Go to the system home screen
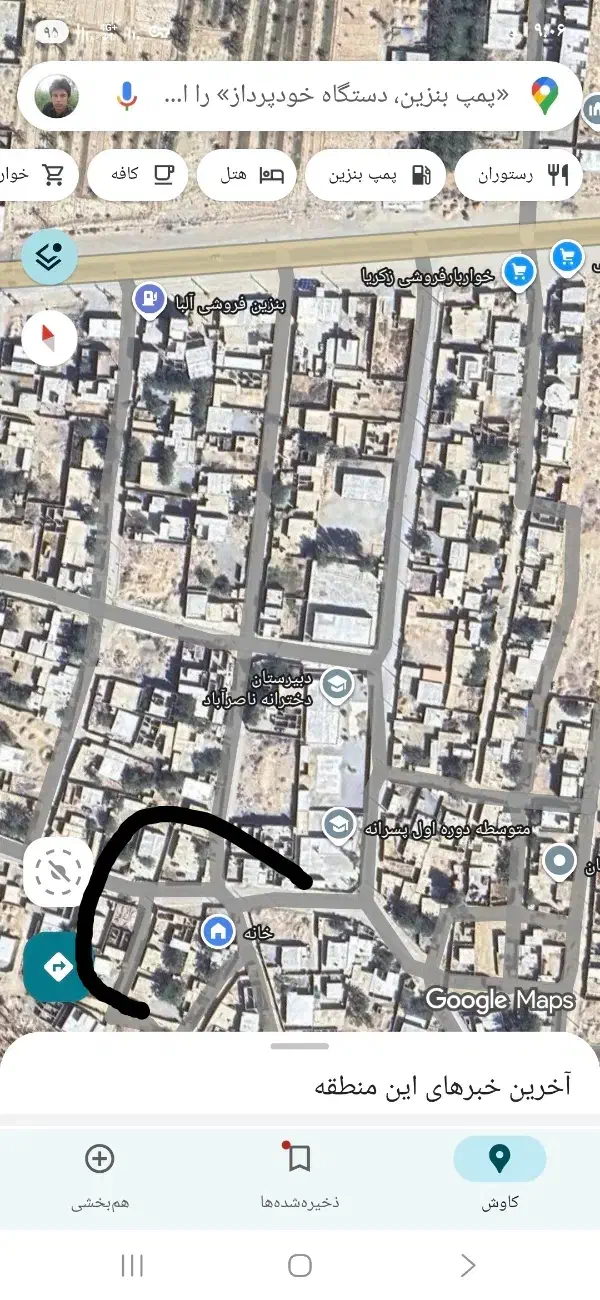Screen dimensions: 600x1300 [299, 1265]
